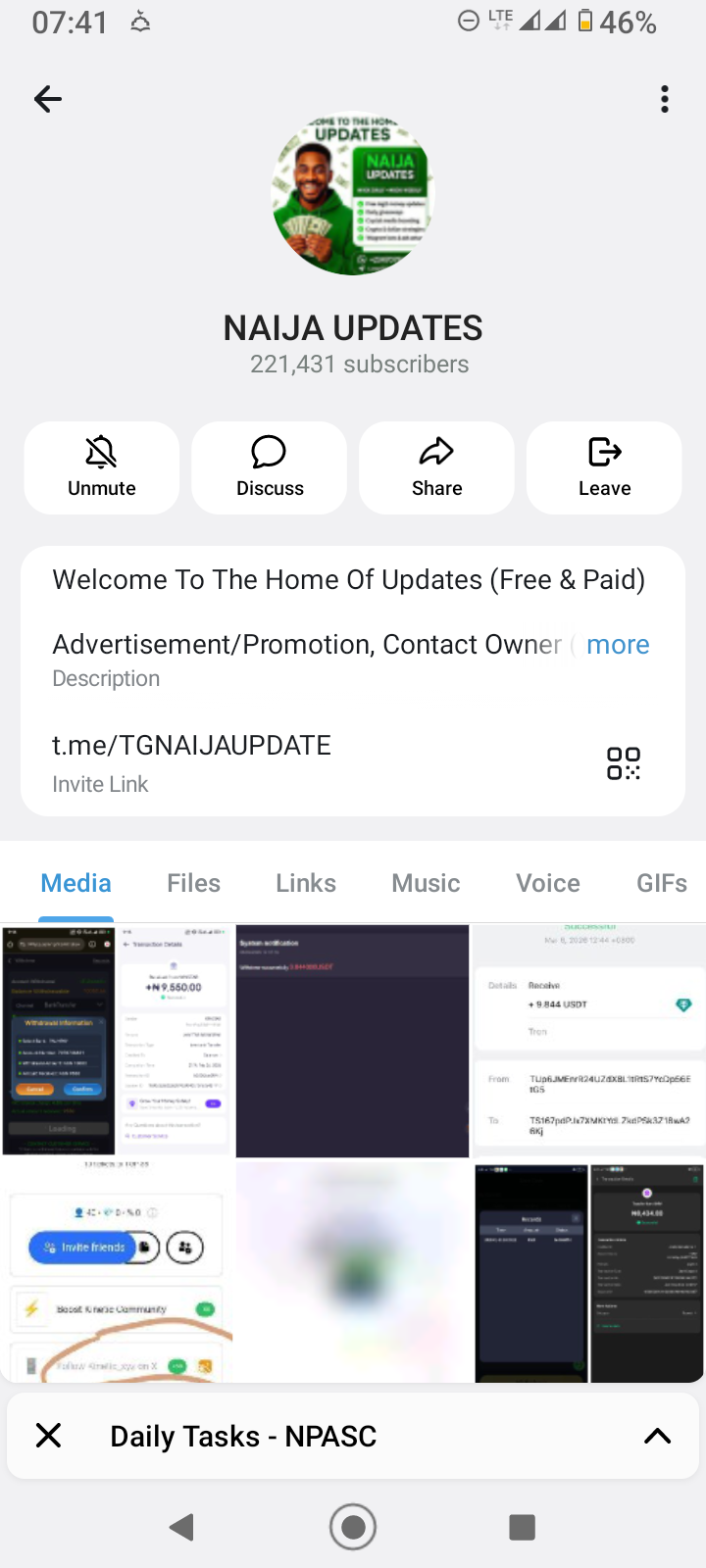Share this channel

pyautogui.click(x=436, y=467)
